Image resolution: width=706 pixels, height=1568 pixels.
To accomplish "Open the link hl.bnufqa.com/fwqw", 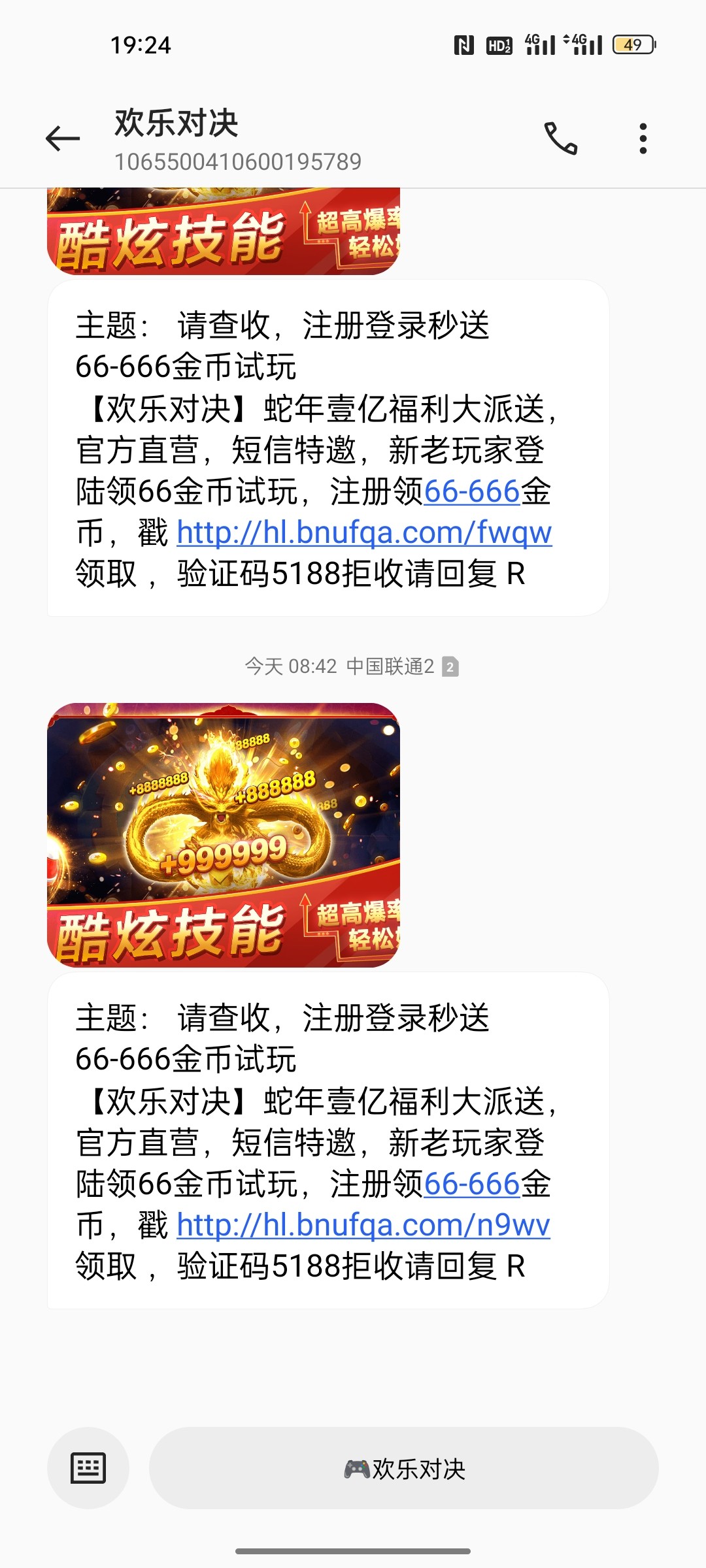I will 364,532.
